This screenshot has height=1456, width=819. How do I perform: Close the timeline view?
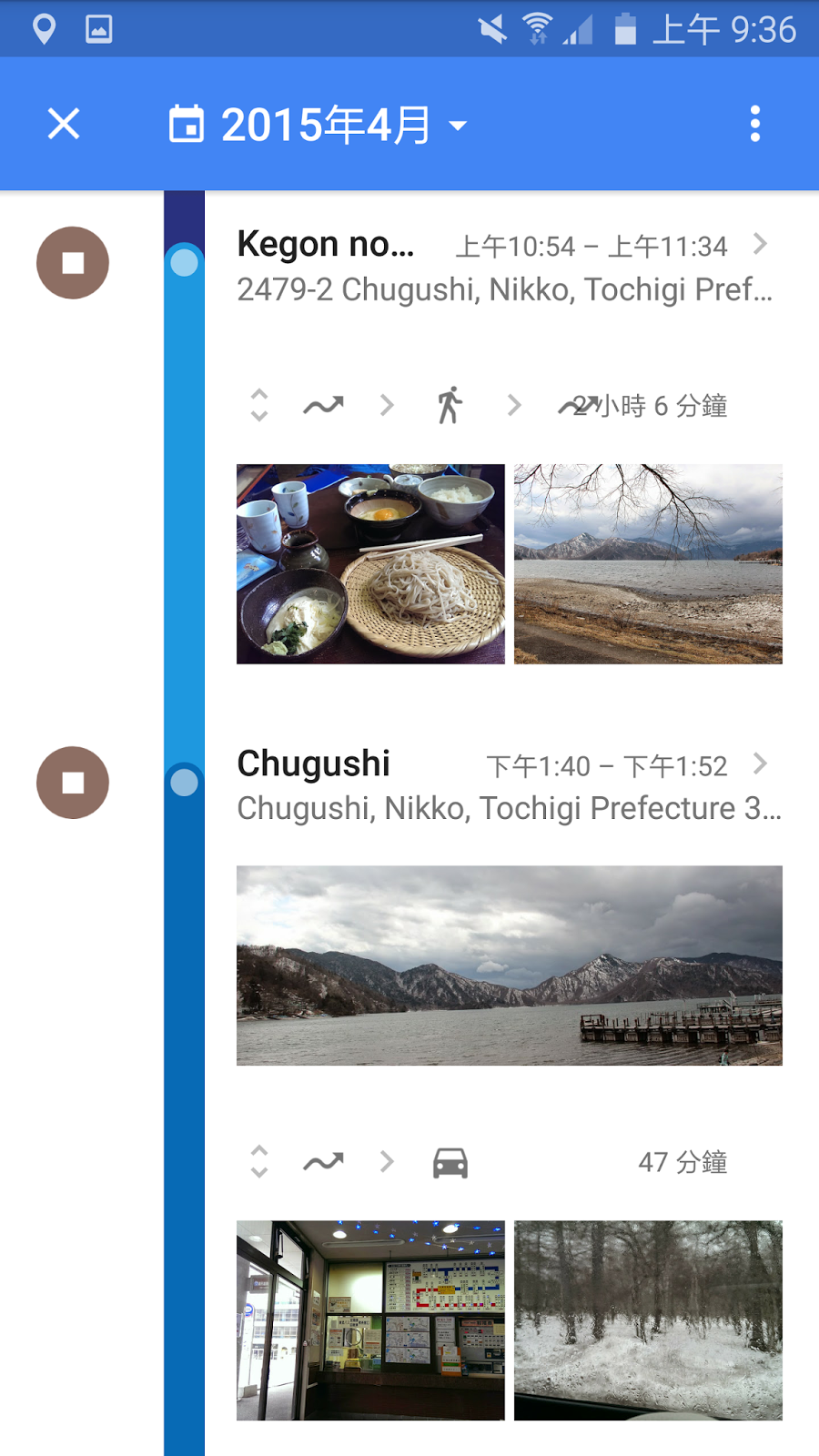64,124
